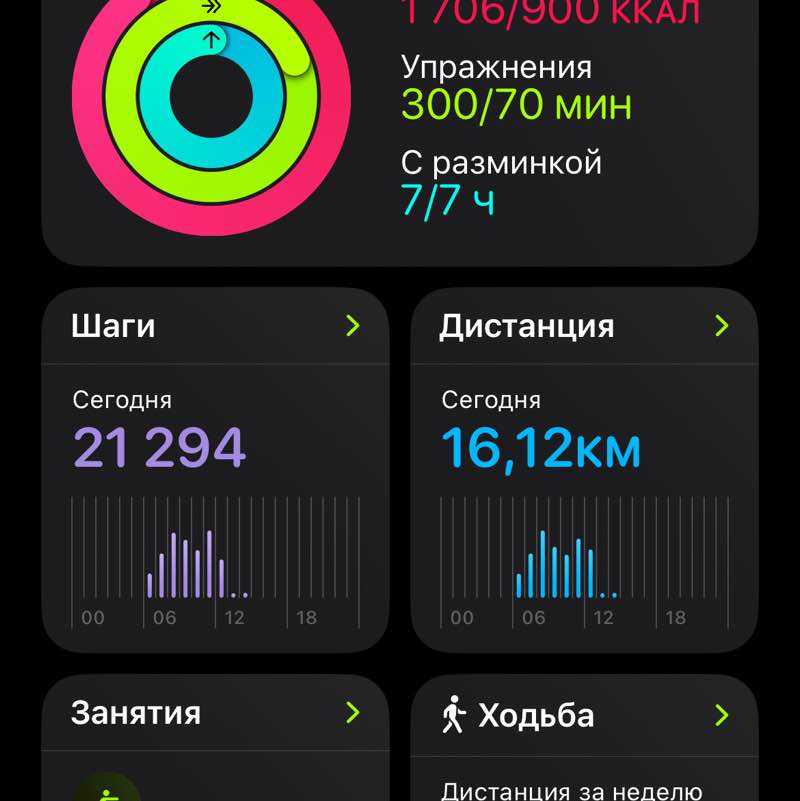Tap the walking person icon on Ходьба card

coord(453,714)
